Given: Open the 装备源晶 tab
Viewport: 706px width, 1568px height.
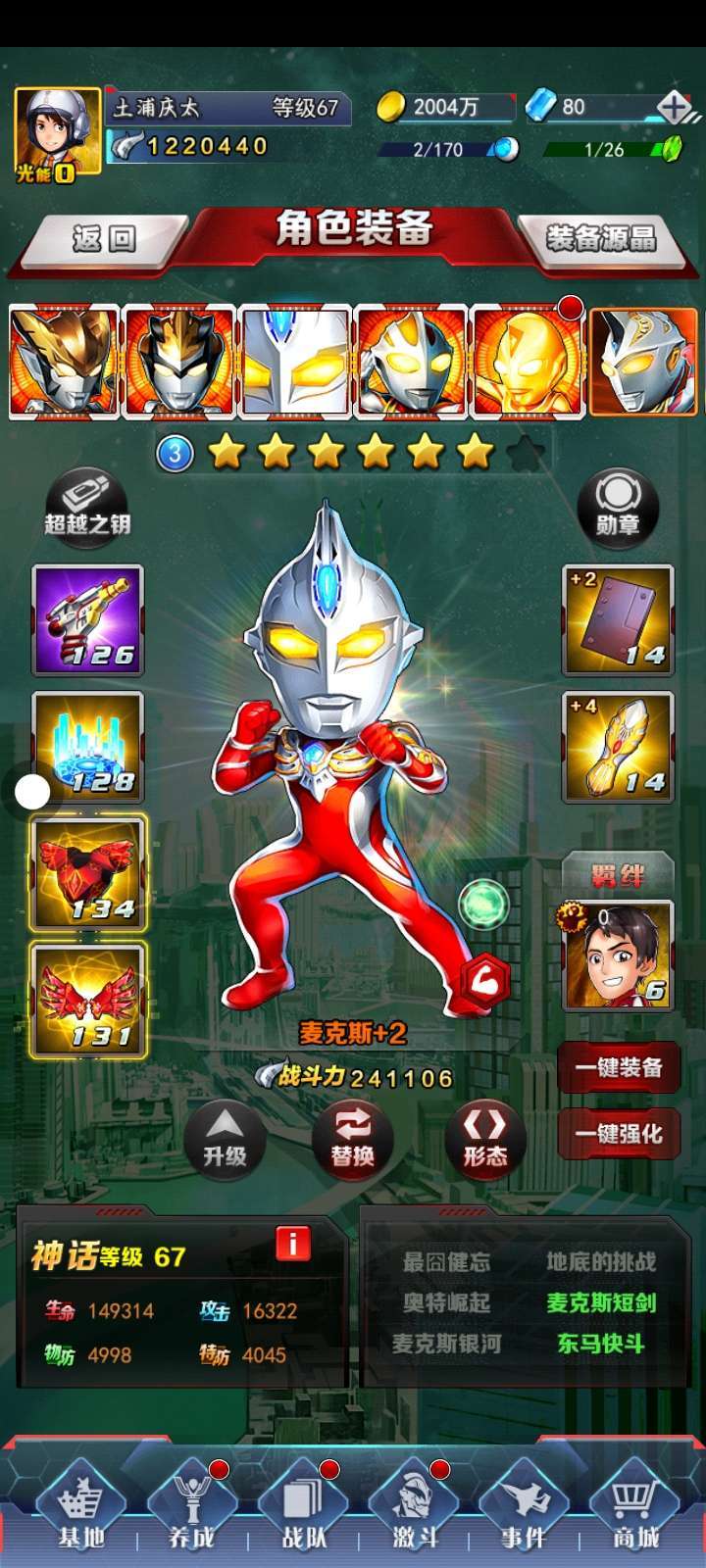Looking at the screenshot, I should (x=601, y=238).
